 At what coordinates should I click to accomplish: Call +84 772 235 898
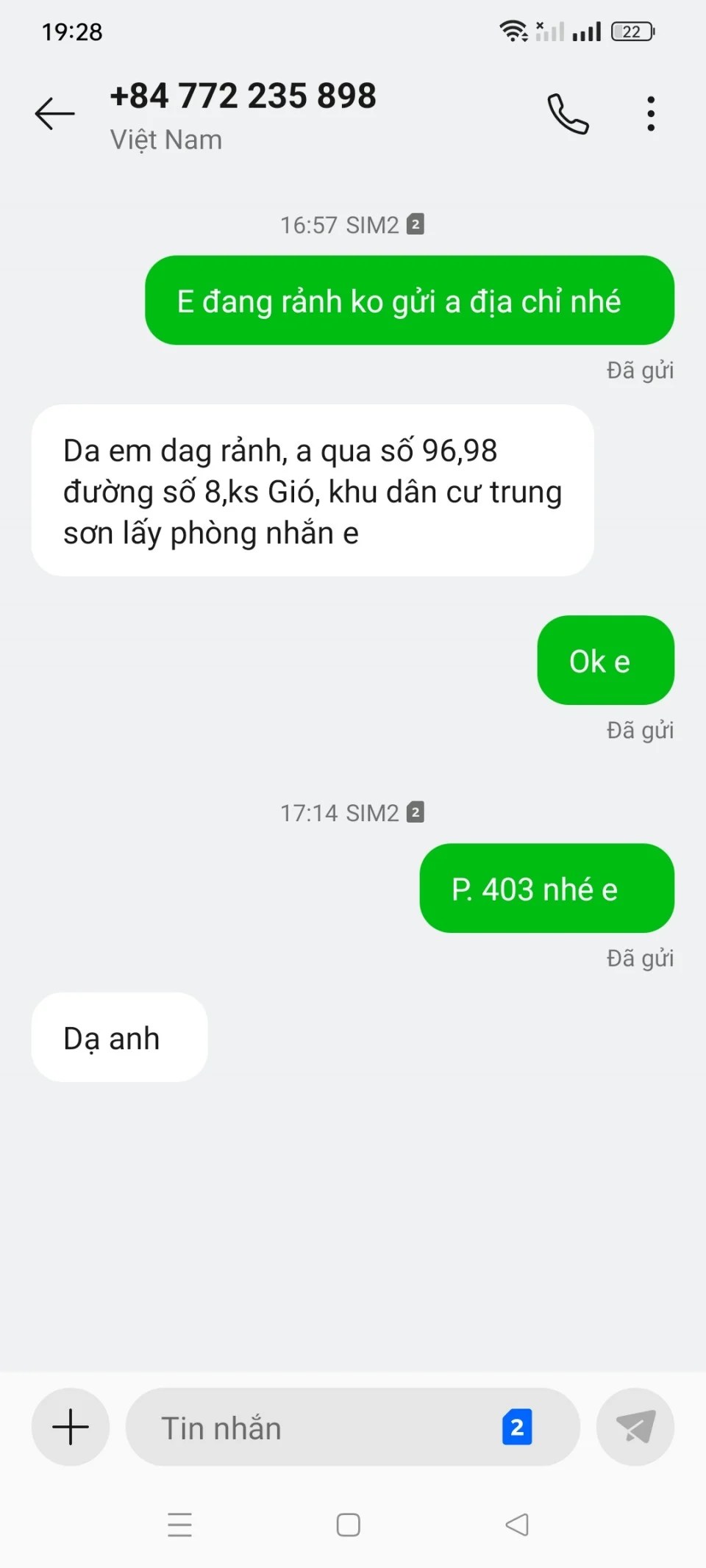568,114
